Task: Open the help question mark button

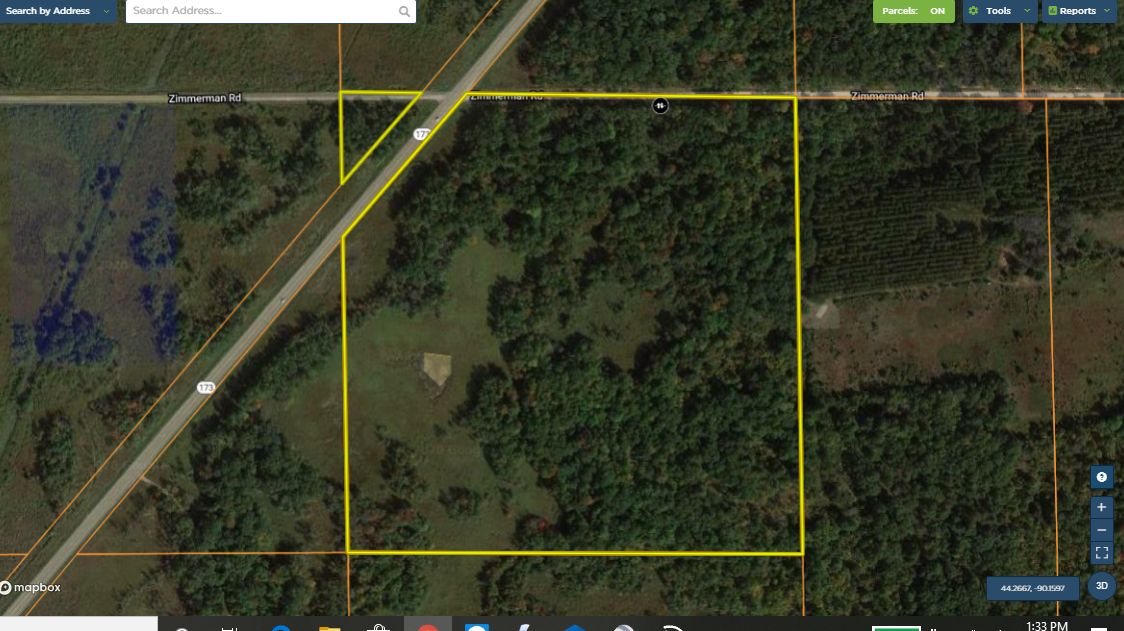Action: click(1101, 477)
